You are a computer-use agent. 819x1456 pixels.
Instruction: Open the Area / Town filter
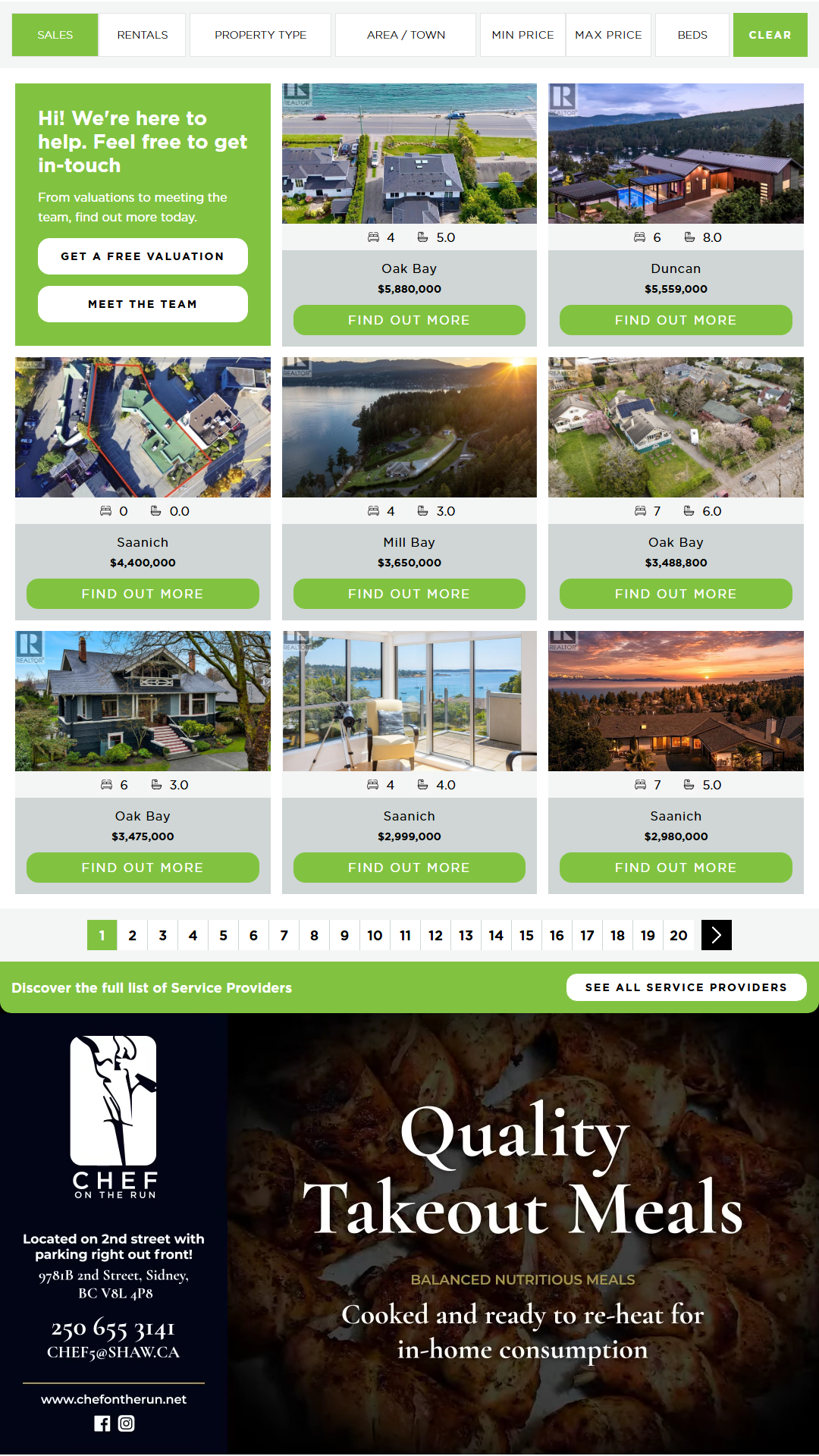[x=406, y=35]
